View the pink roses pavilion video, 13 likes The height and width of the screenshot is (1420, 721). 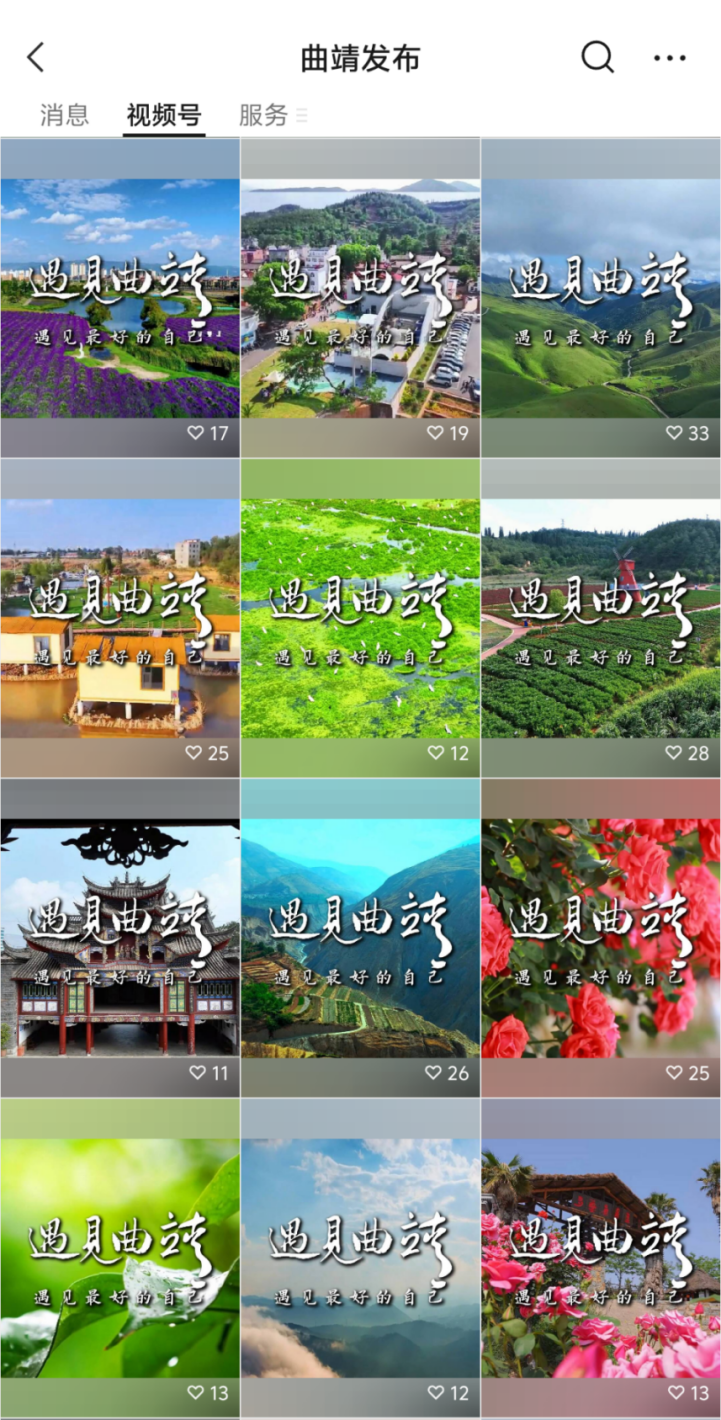tap(601, 1258)
